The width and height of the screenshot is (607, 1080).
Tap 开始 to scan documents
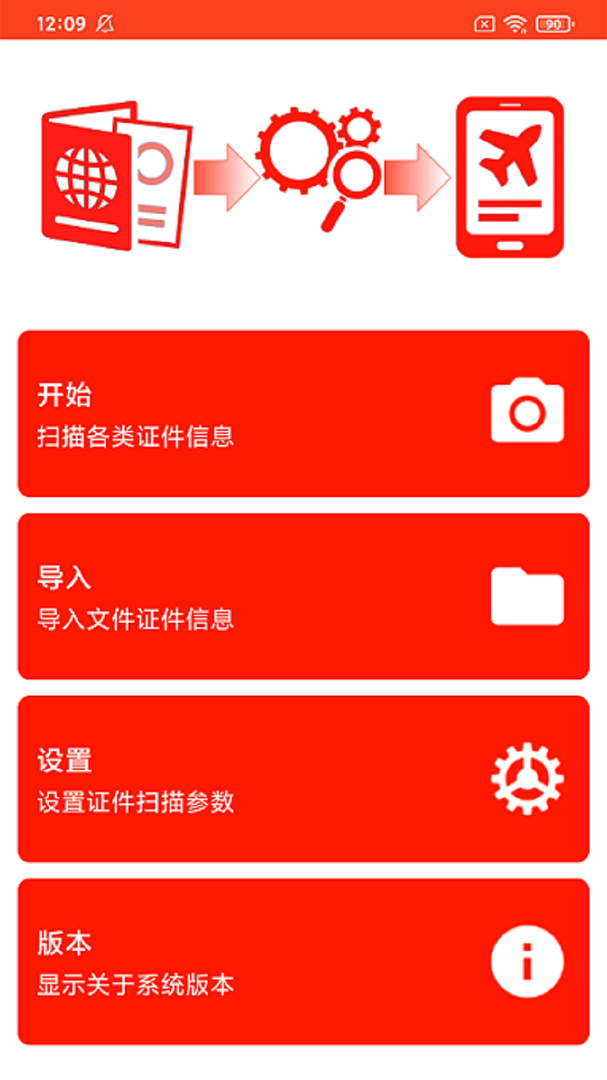point(303,413)
